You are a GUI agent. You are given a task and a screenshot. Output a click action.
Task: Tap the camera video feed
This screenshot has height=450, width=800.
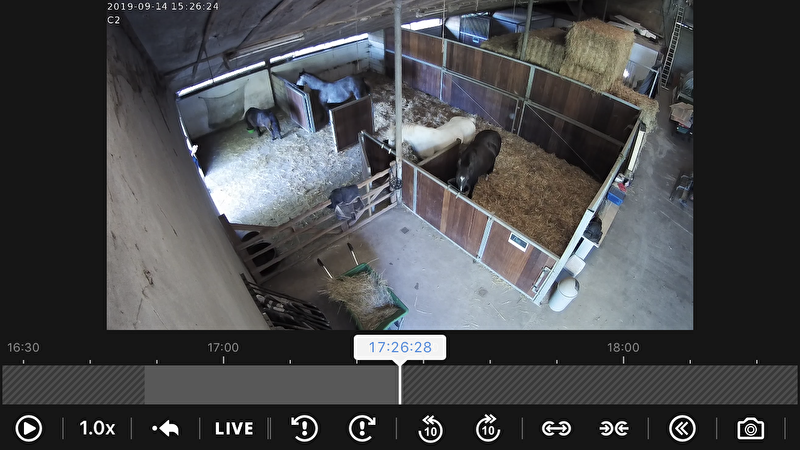pyautogui.click(x=400, y=165)
